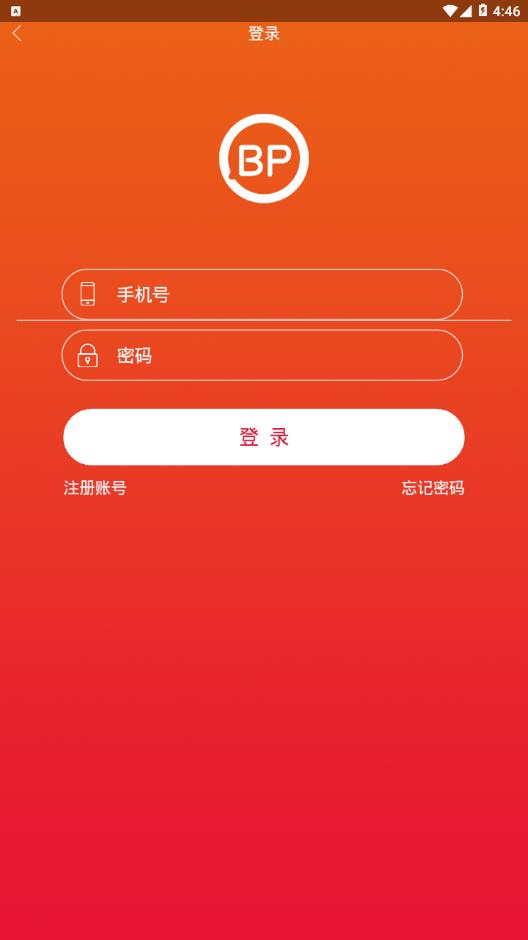The width and height of the screenshot is (528, 940).
Task: Open 注册账号 to register an account
Action: [x=95, y=488]
